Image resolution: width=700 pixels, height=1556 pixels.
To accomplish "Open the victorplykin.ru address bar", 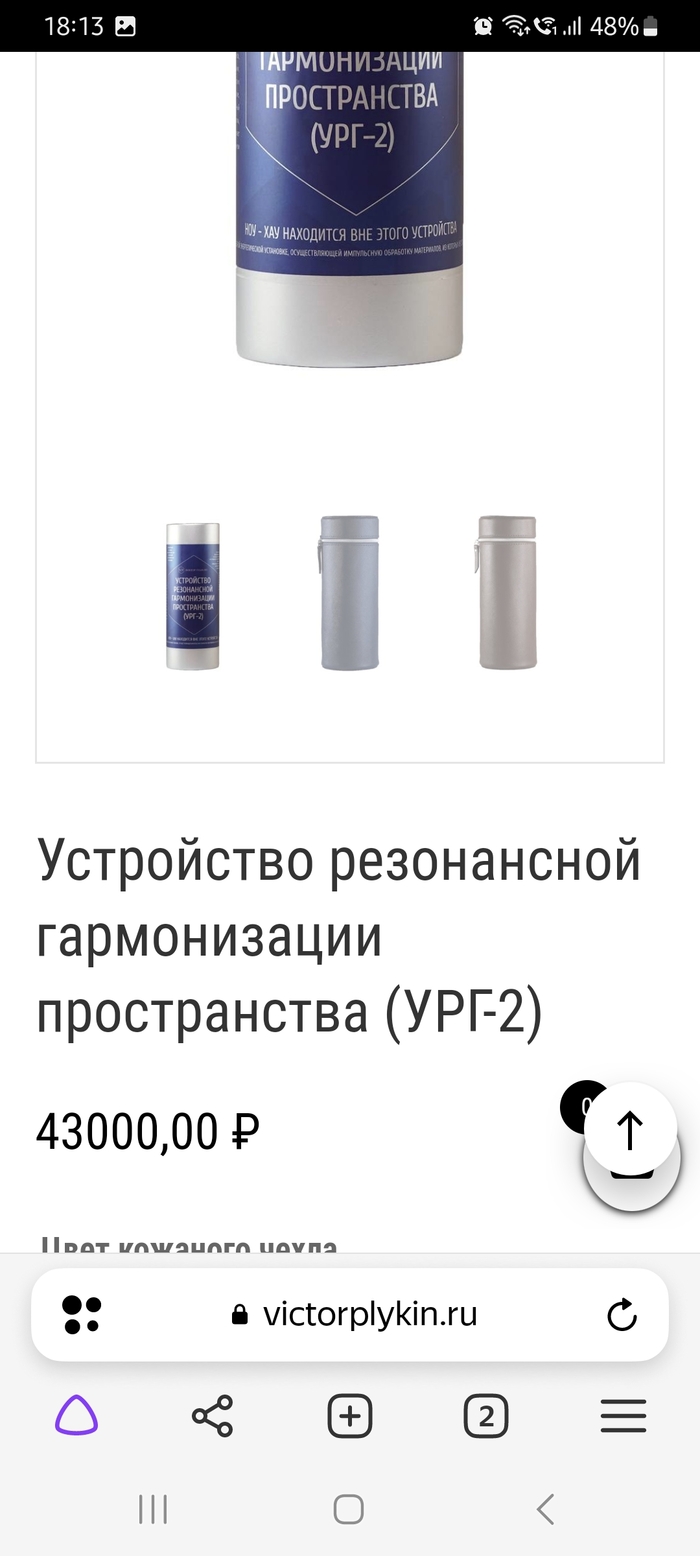I will click(x=370, y=1314).
